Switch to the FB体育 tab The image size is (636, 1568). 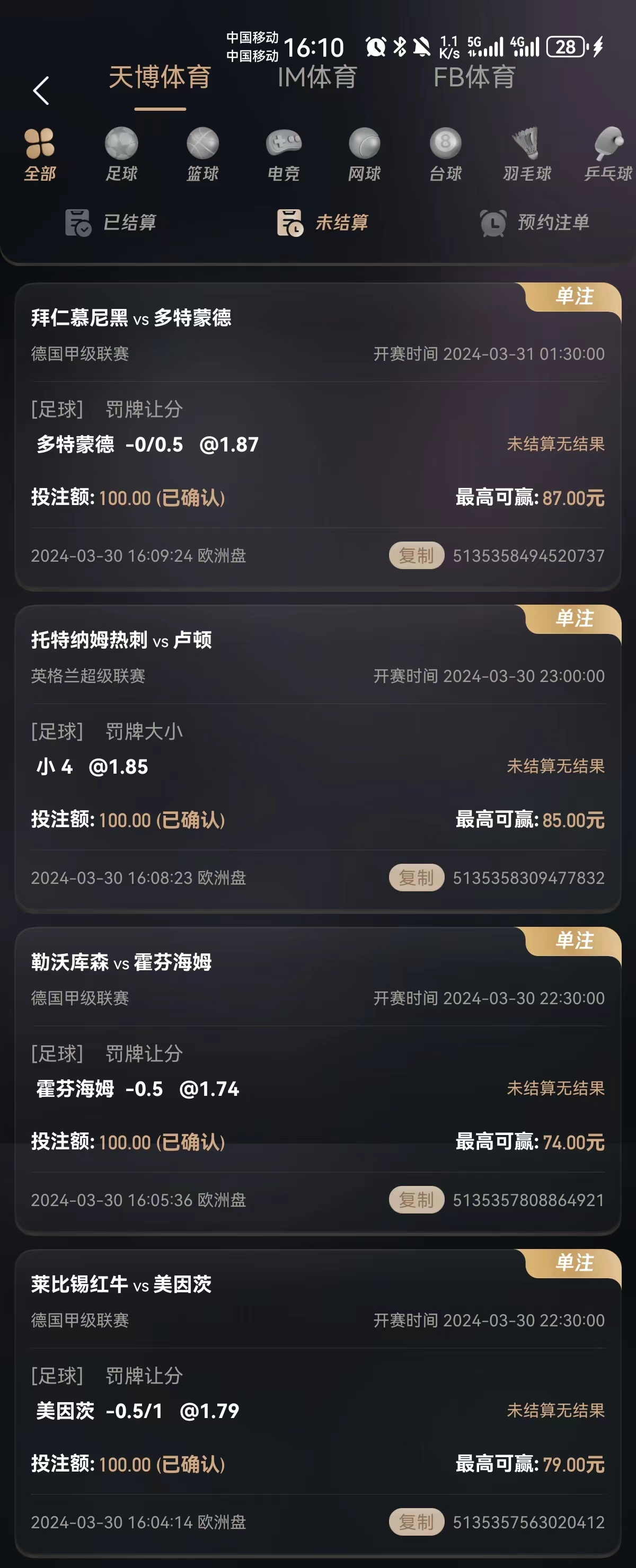click(474, 77)
